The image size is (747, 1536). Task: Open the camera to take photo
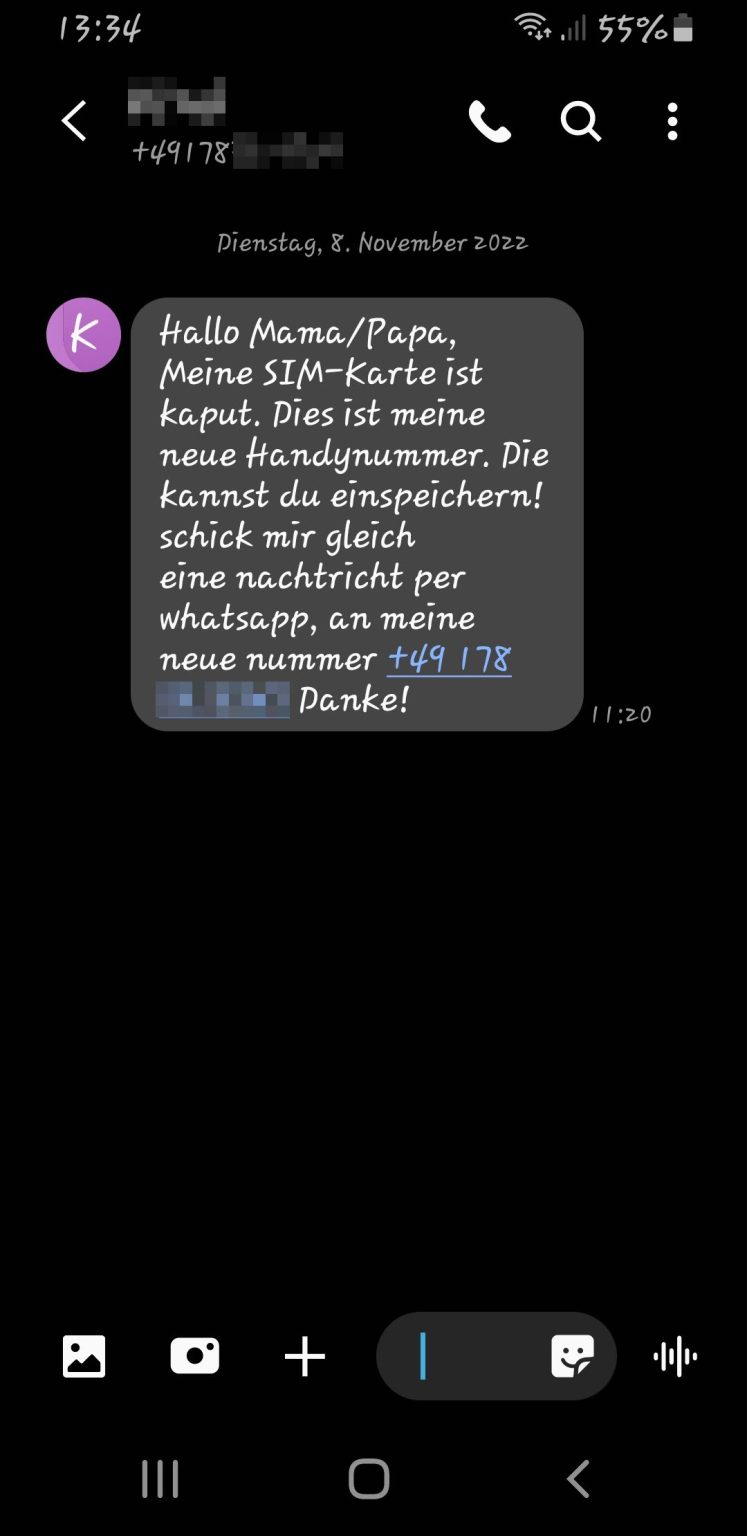pos(195,1357)
